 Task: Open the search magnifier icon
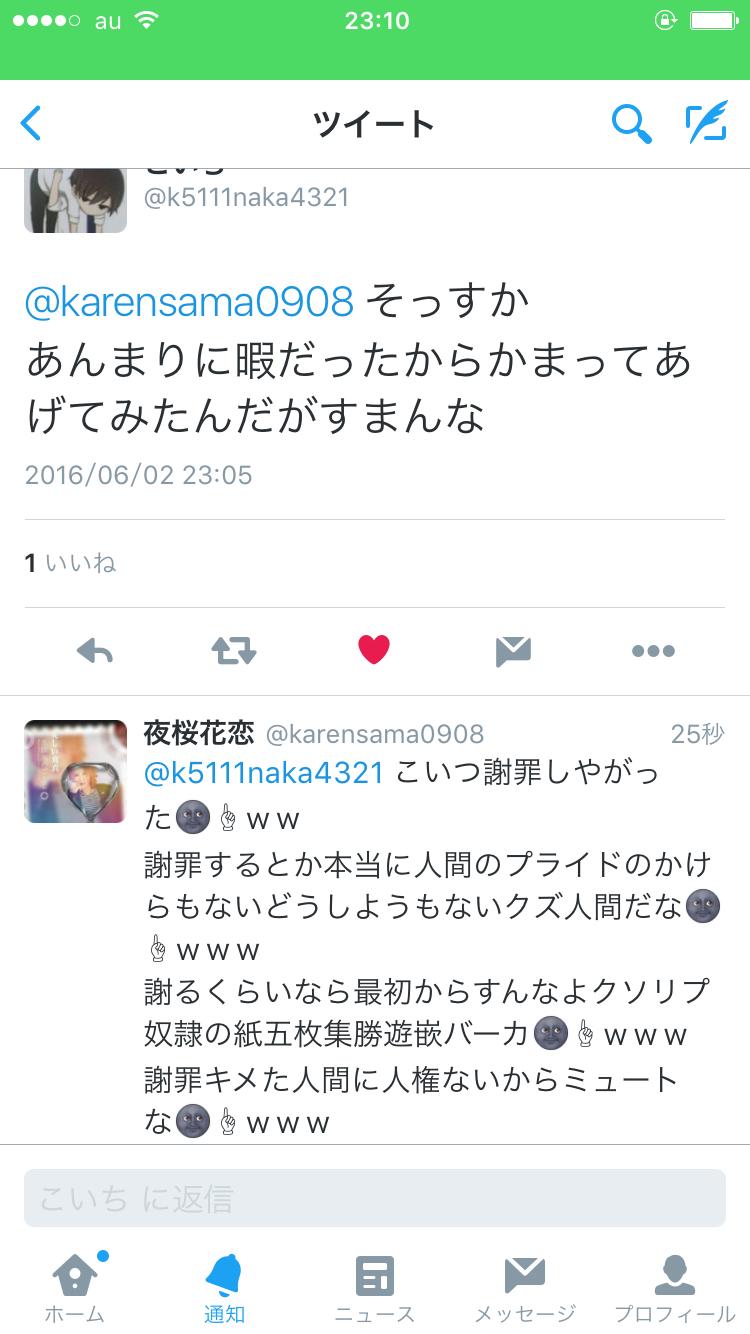(x=631, y=124)
